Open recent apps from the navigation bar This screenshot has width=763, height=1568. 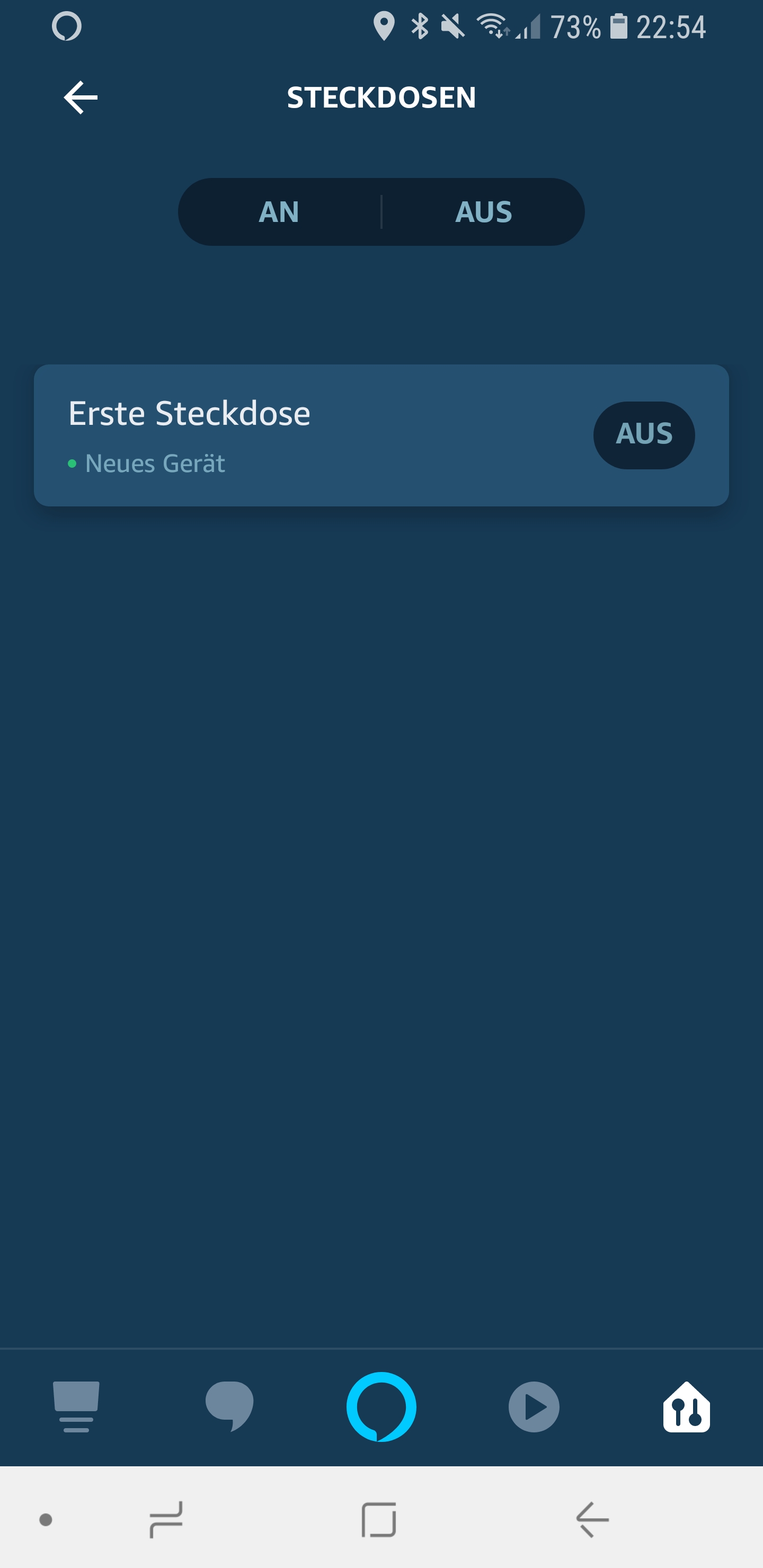pyautogui.click(x=166, y=1519)
